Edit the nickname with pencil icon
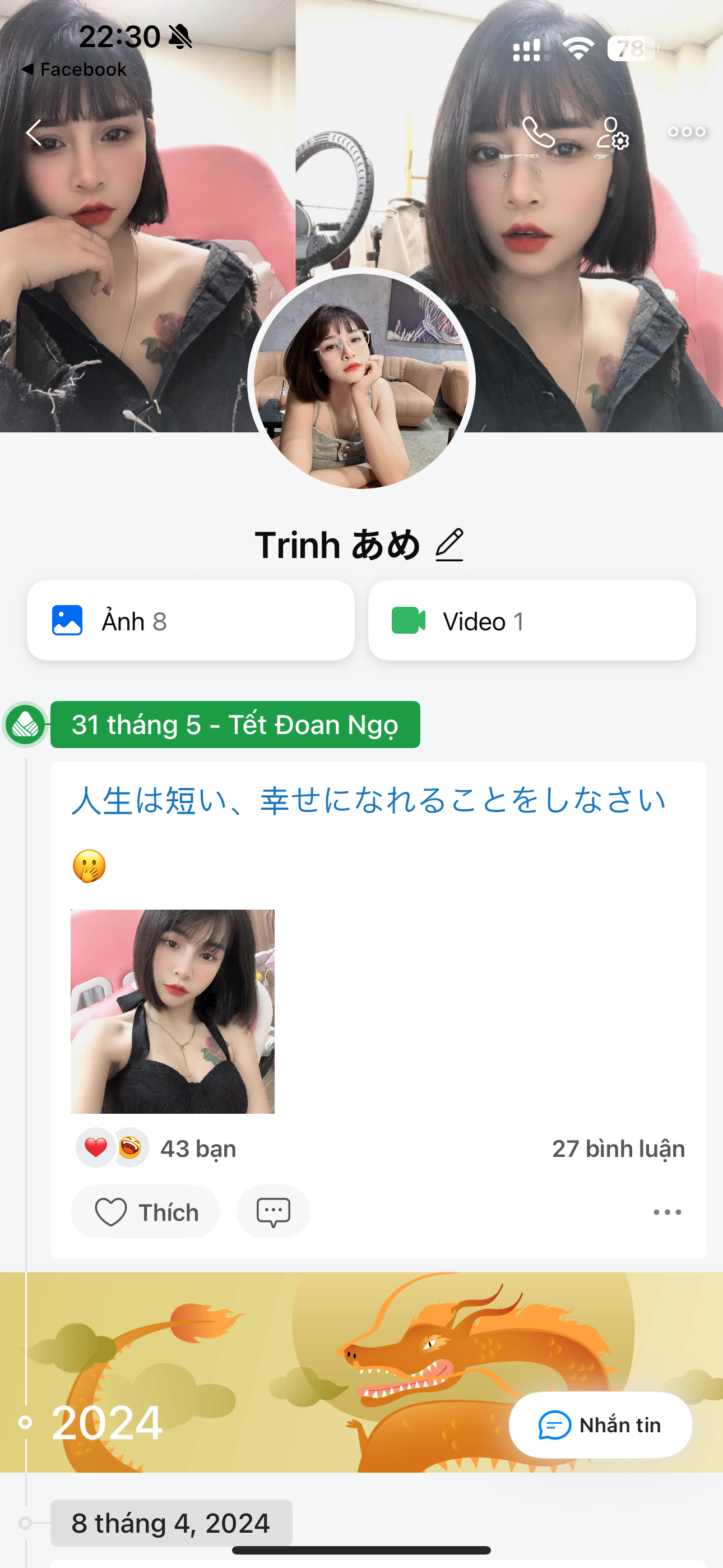723x1568 pixels. [449, 545]
